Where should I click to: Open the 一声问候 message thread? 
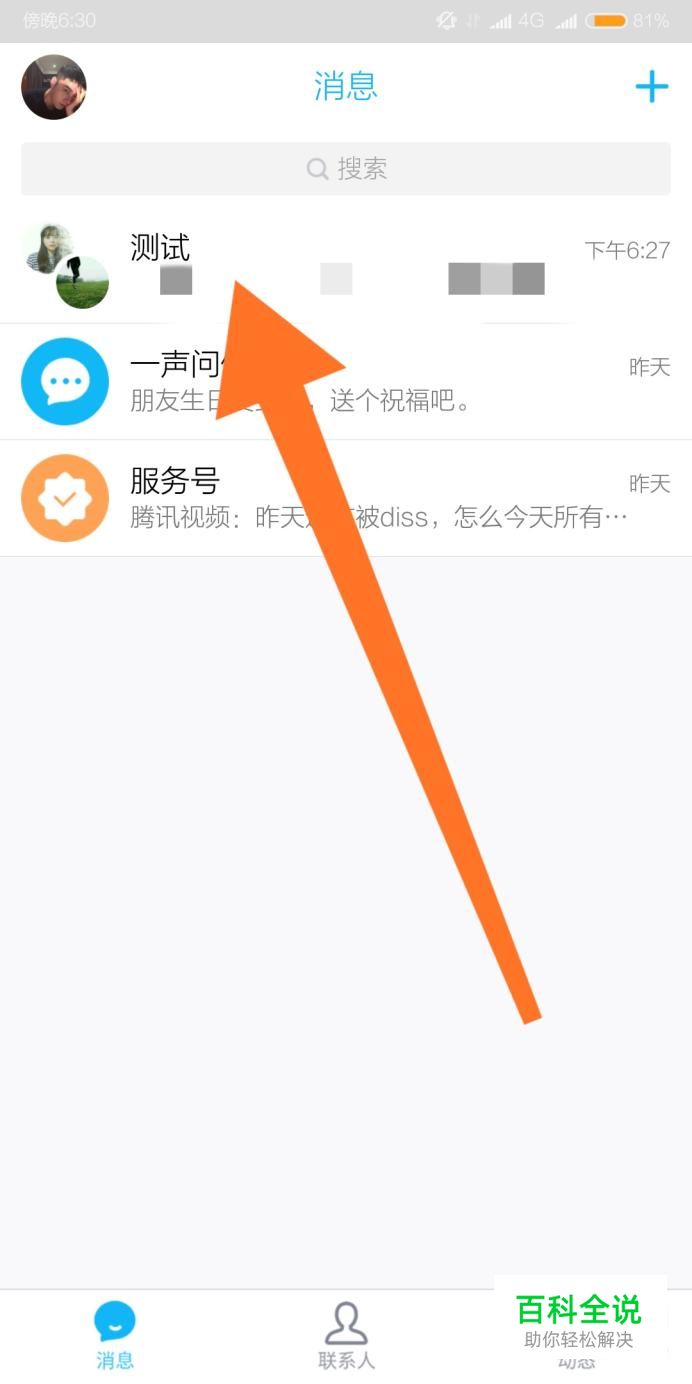tap(346, 382)
